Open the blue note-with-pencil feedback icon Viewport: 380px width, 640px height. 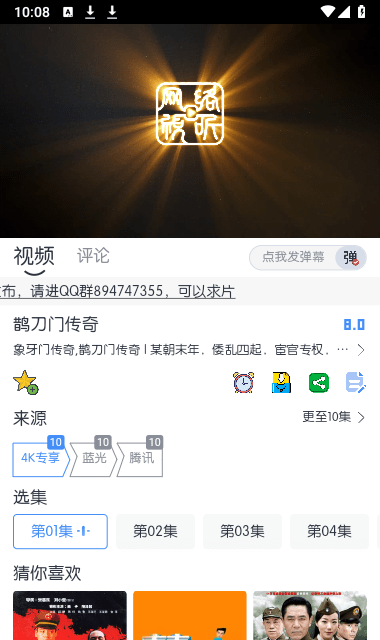(x=356, y=382)
